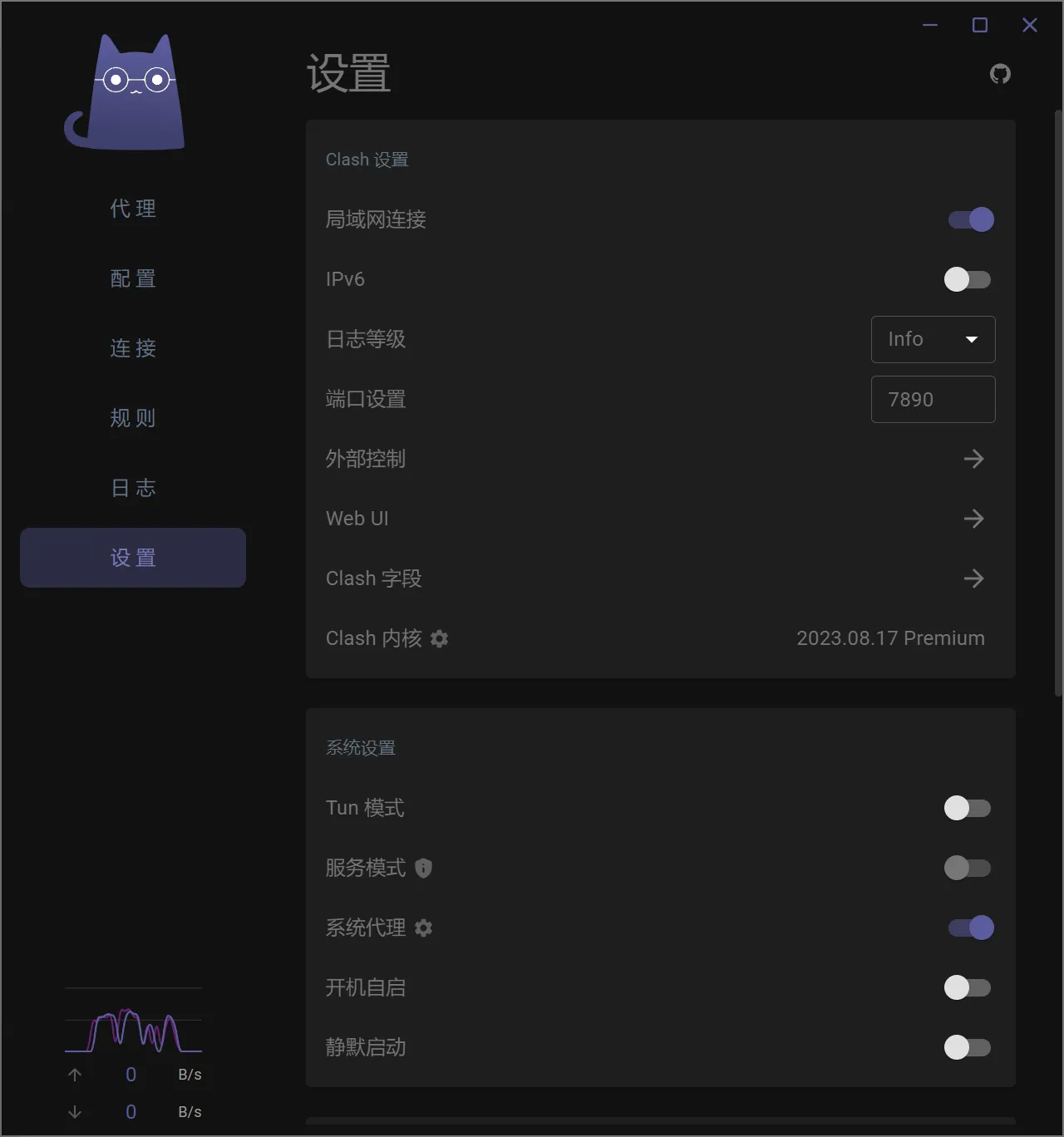
Task: Enable 开机自启
Action: (967, 987)
